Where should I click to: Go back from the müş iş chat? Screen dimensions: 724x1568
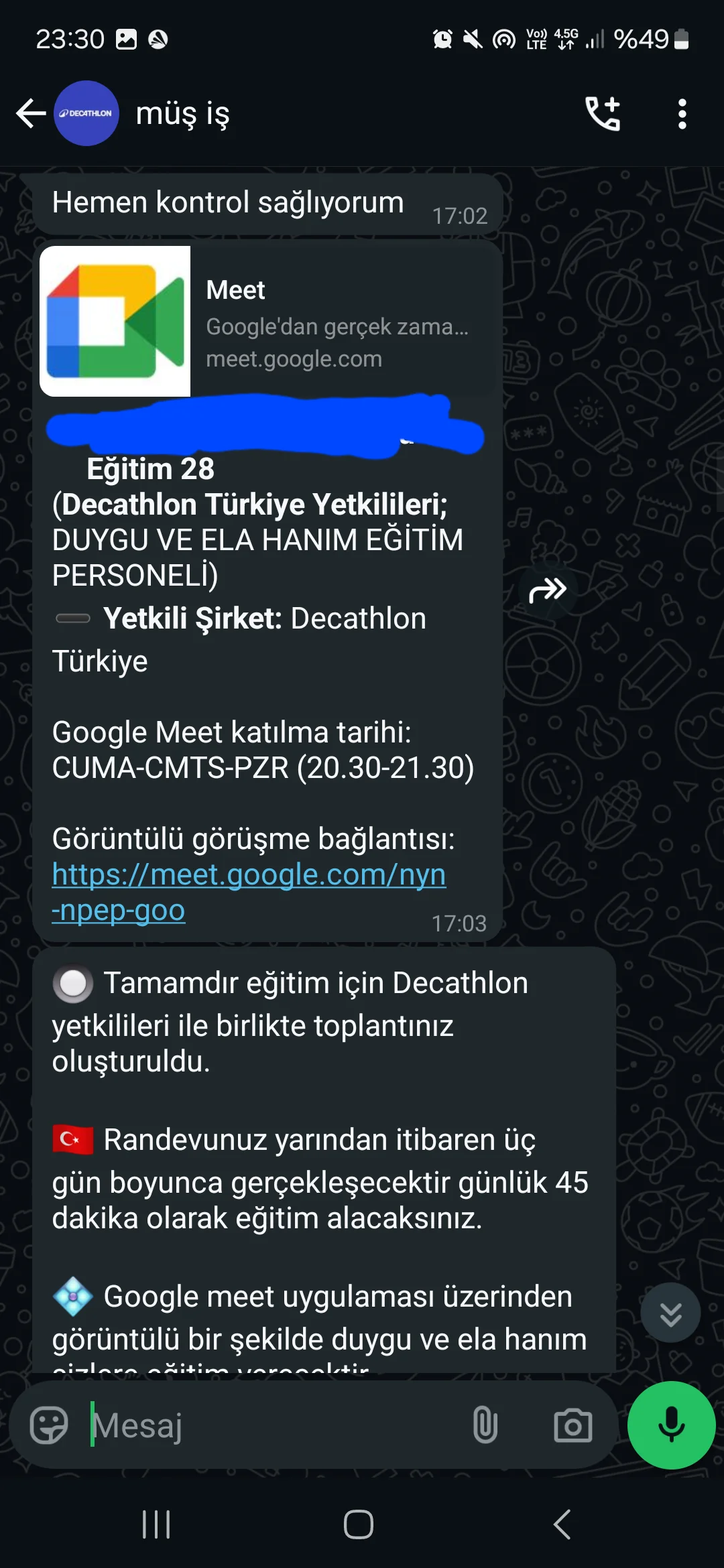pos(31,113)
